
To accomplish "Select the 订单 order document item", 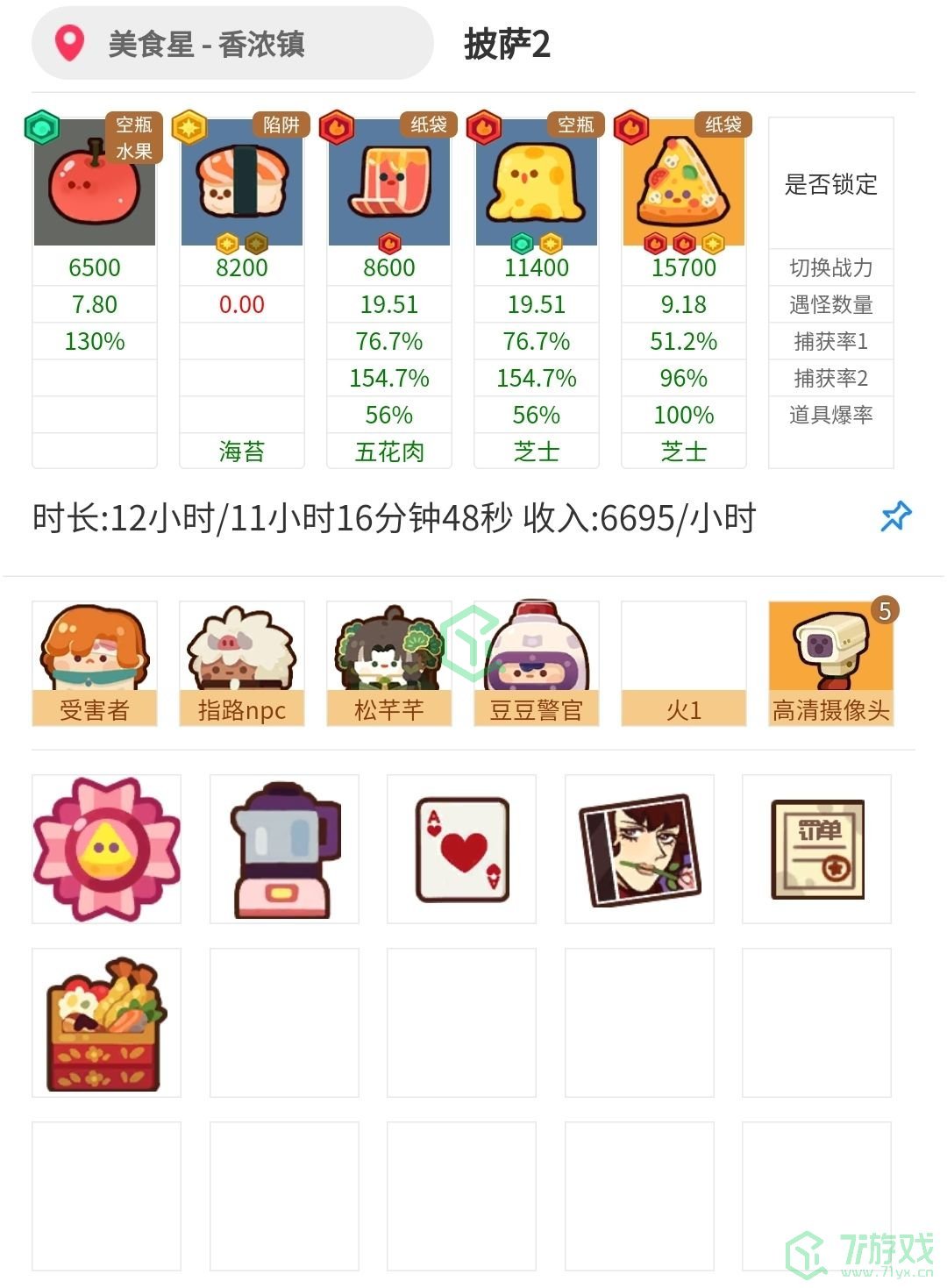I will pos(816,849).
